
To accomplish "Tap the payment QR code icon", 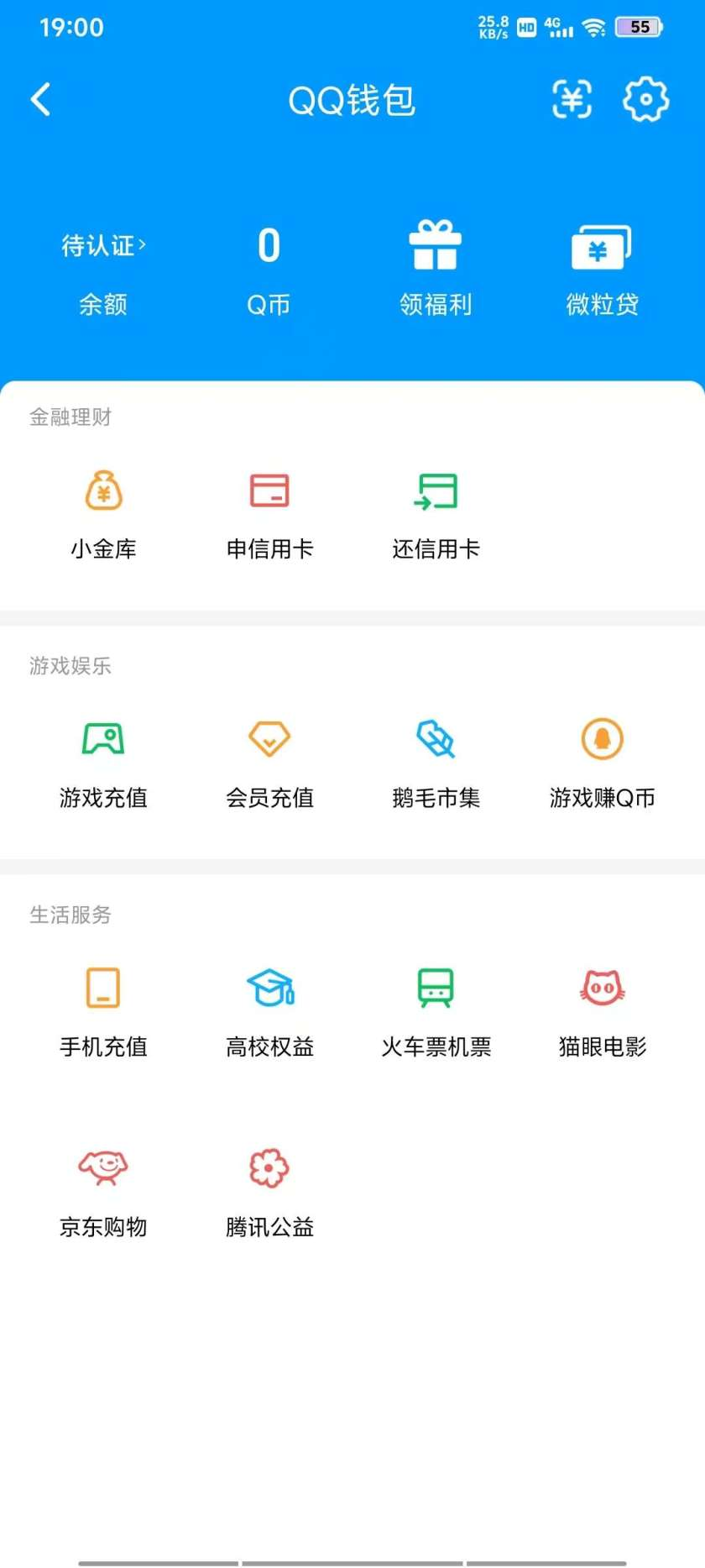I will (x=572, y=99).
